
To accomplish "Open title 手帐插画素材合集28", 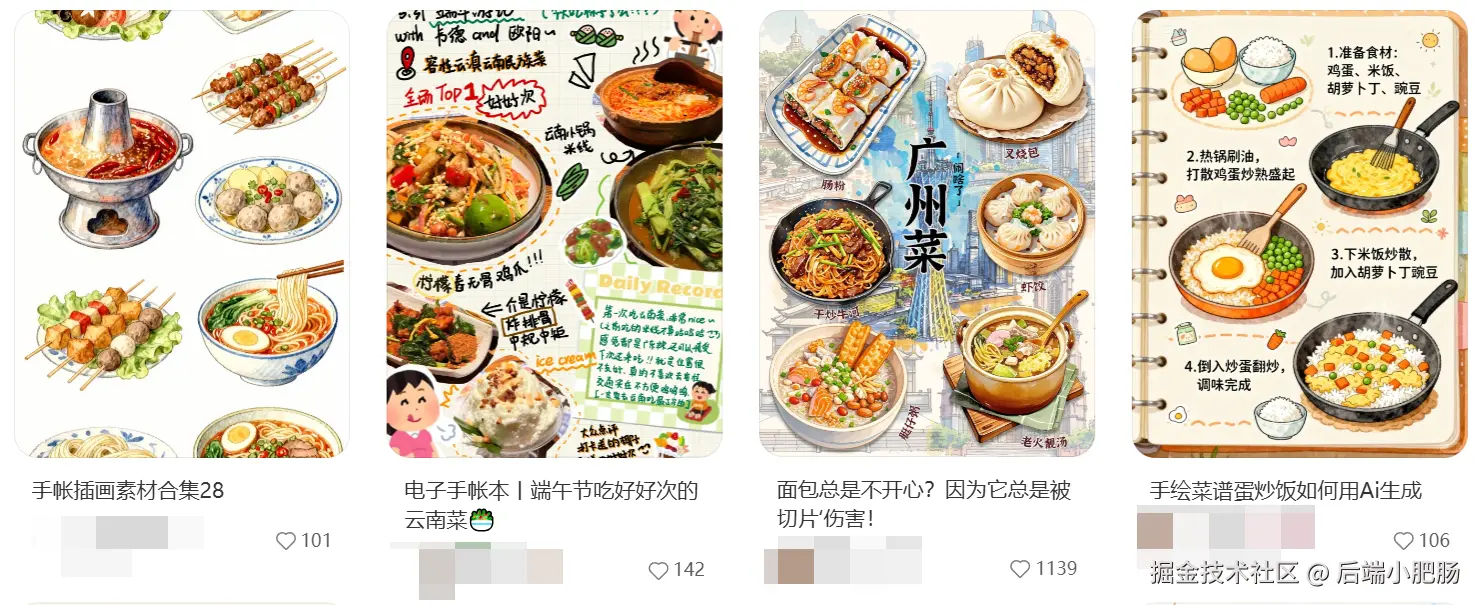I will (128, 490).
